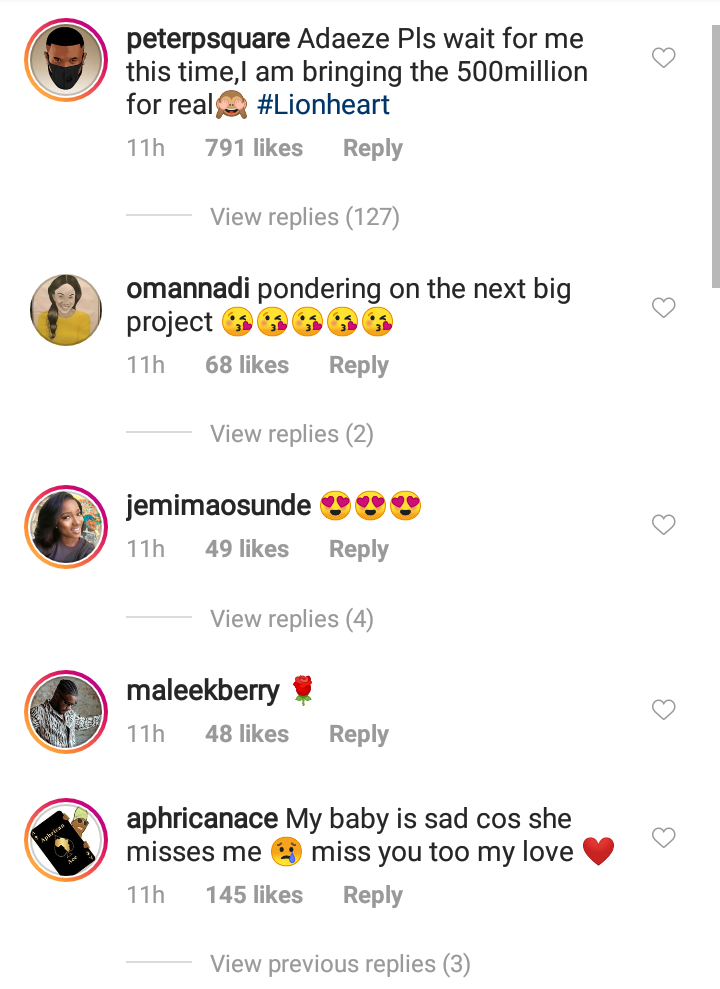Visit jemimaosunde's profile avatar
Viewport: 720px width, 989px height.
(x=65, y=526)
